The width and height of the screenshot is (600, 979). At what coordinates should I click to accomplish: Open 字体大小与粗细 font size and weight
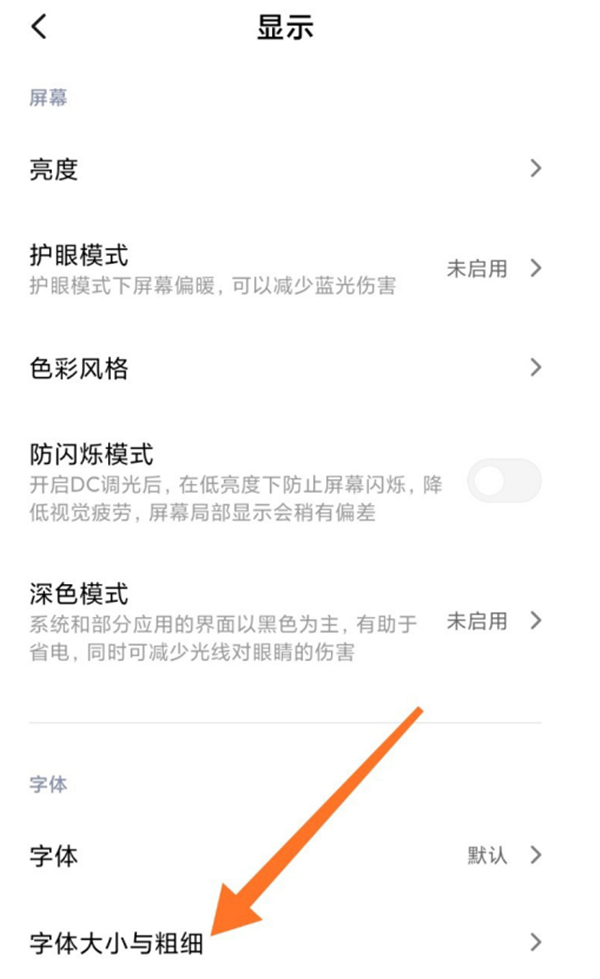point(285,942)
